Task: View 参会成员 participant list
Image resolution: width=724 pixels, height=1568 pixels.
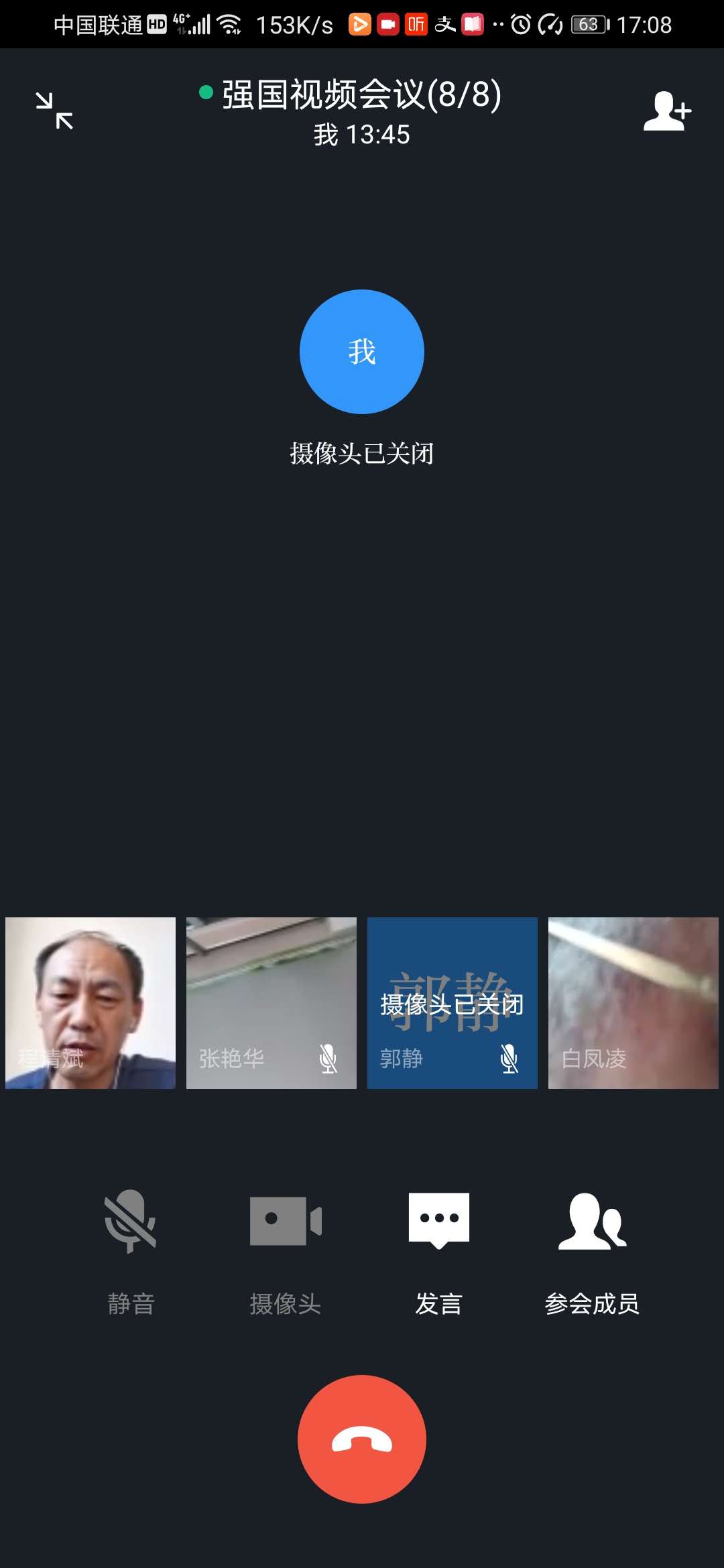Action: tap(592, 1222)
